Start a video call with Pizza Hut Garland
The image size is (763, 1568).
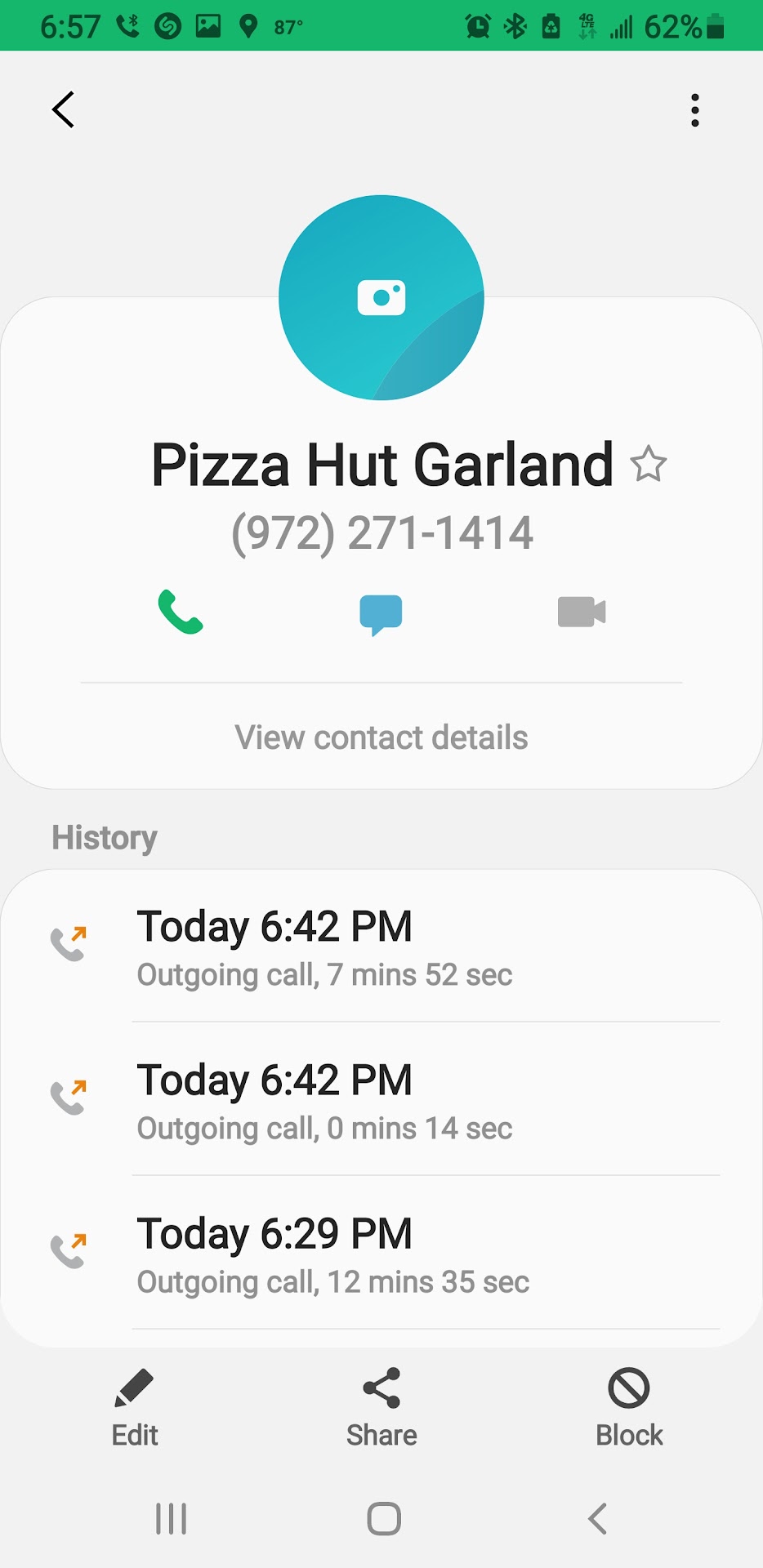point(582,612)
